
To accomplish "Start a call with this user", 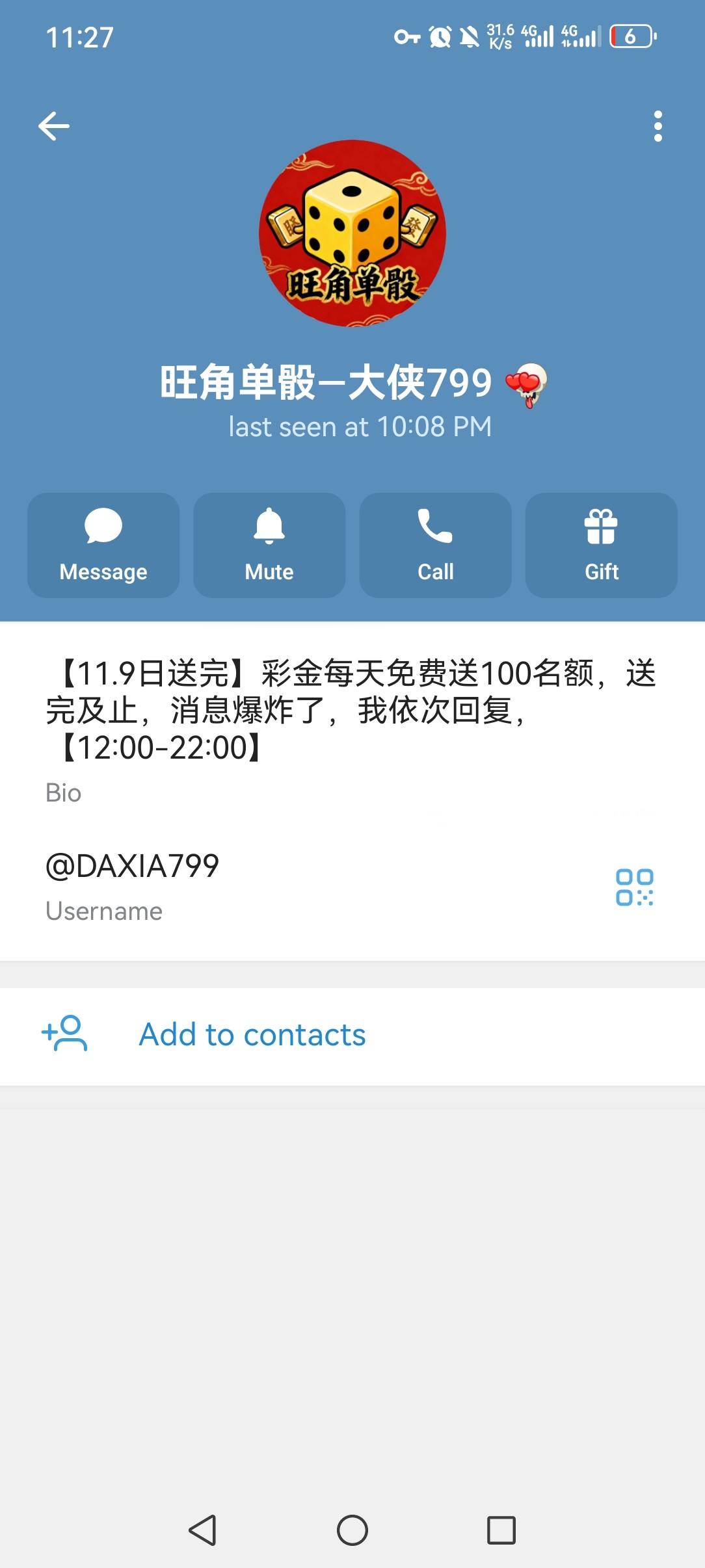I will [435, 545].
